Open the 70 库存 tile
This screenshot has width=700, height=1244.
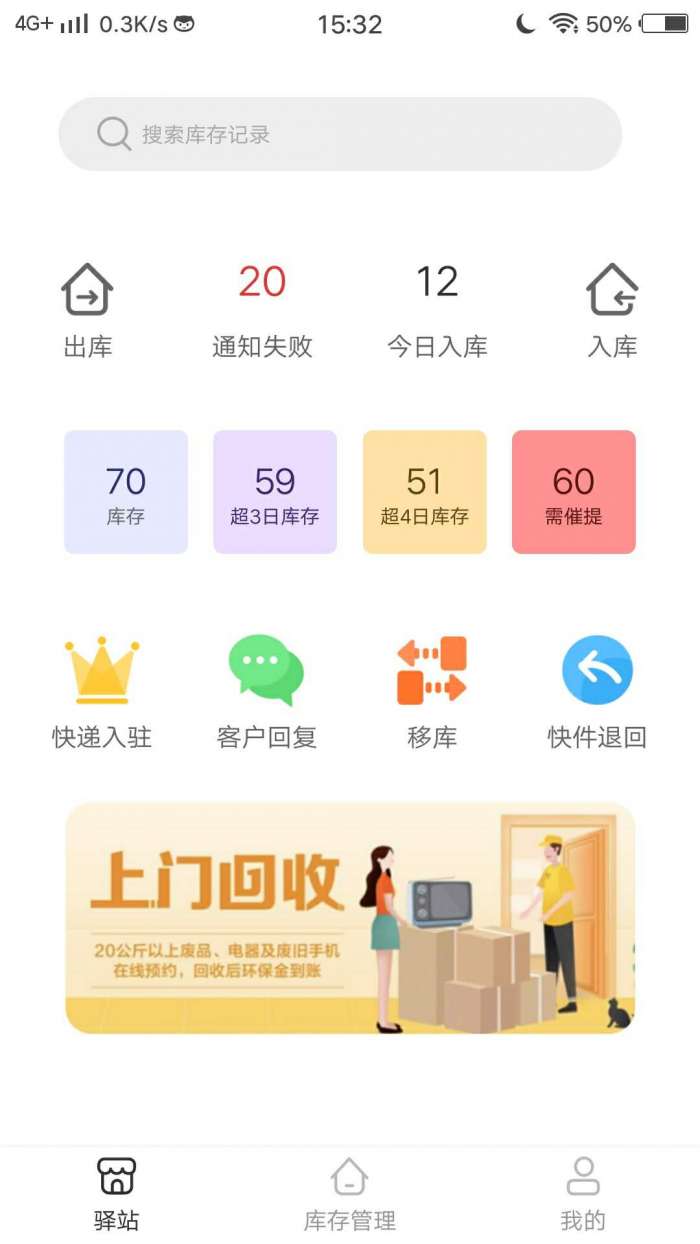(126, 492)
